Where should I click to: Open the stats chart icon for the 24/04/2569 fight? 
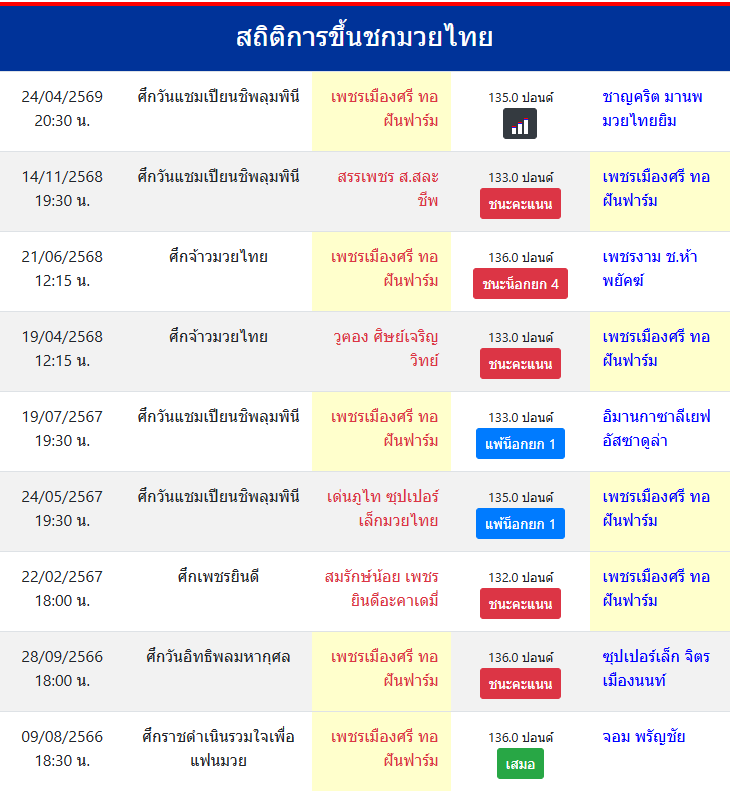point(520,124)
